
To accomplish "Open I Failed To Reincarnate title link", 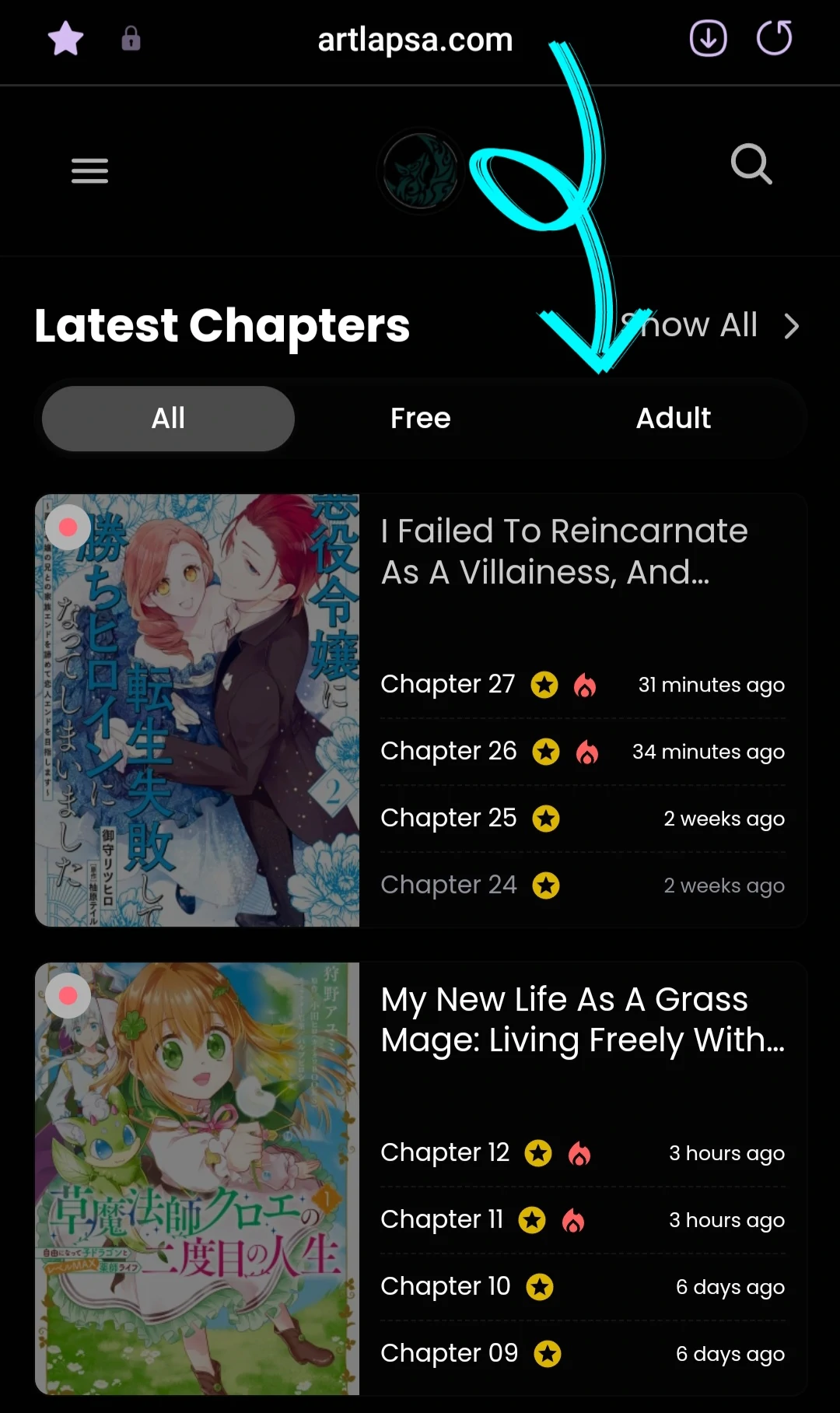I will tap(564, 551).
